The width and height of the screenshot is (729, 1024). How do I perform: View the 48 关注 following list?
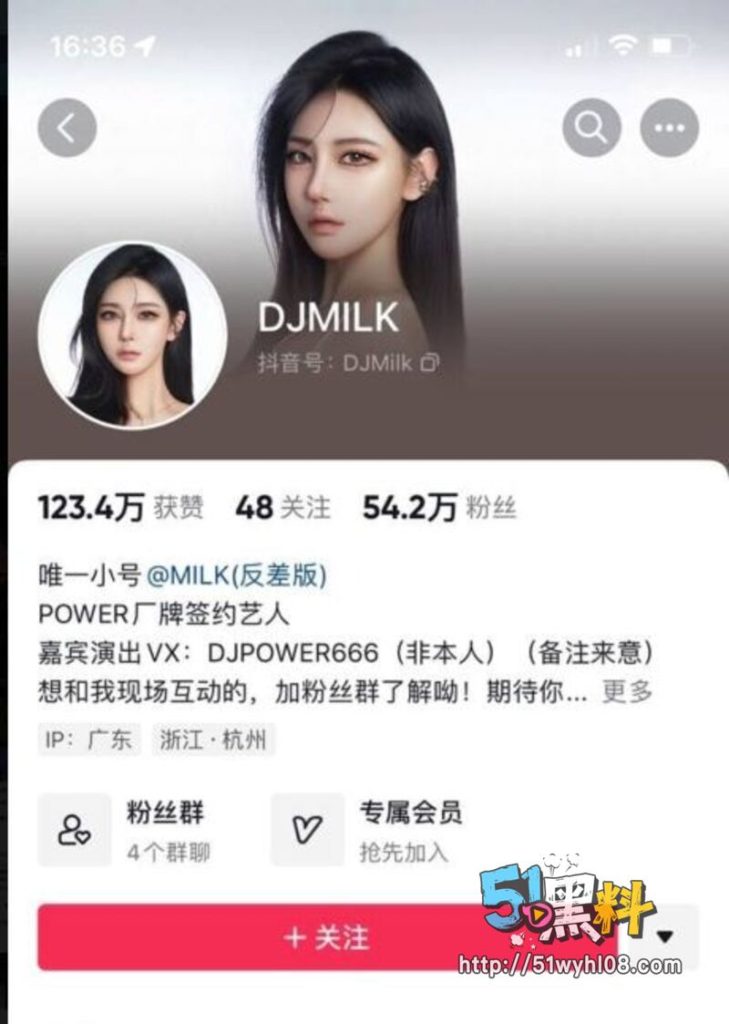click(282, 508)
